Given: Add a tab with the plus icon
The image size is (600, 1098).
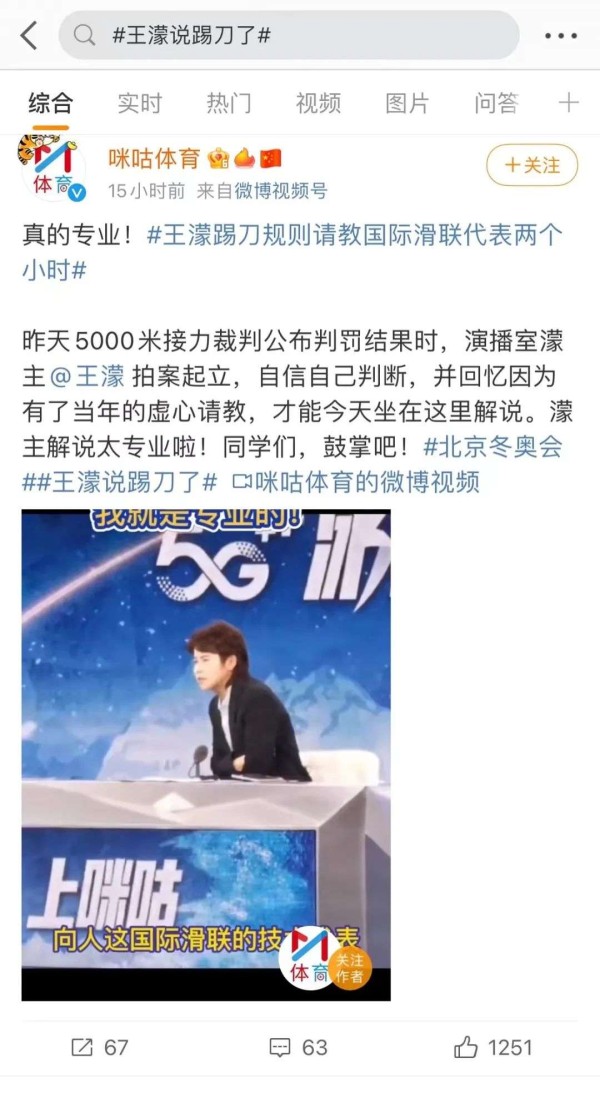Looking at the screenshot, I should [569, 102].
